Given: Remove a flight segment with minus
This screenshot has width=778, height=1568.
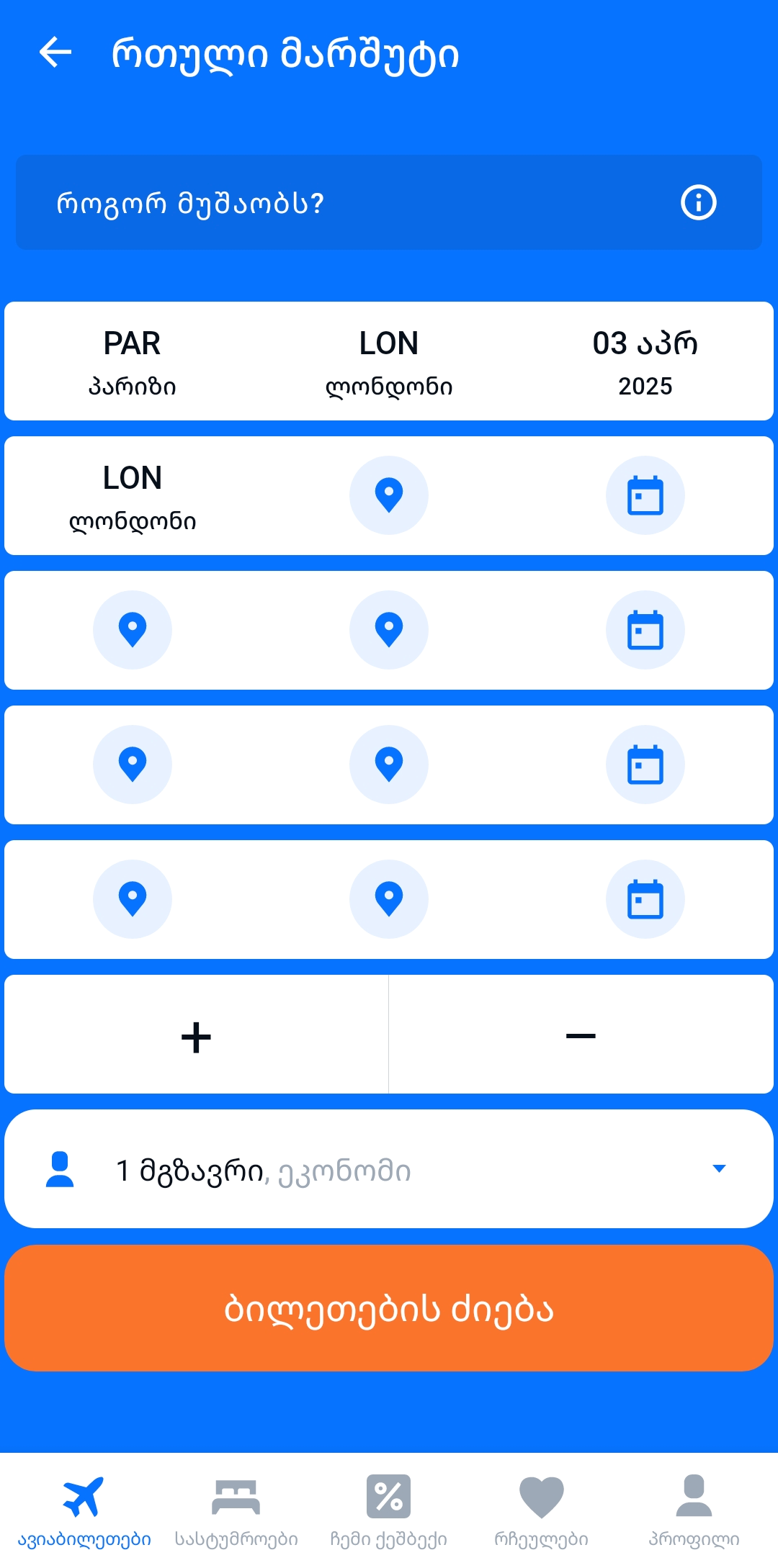Looking at the screenshot, I should tap(581, 1037).
